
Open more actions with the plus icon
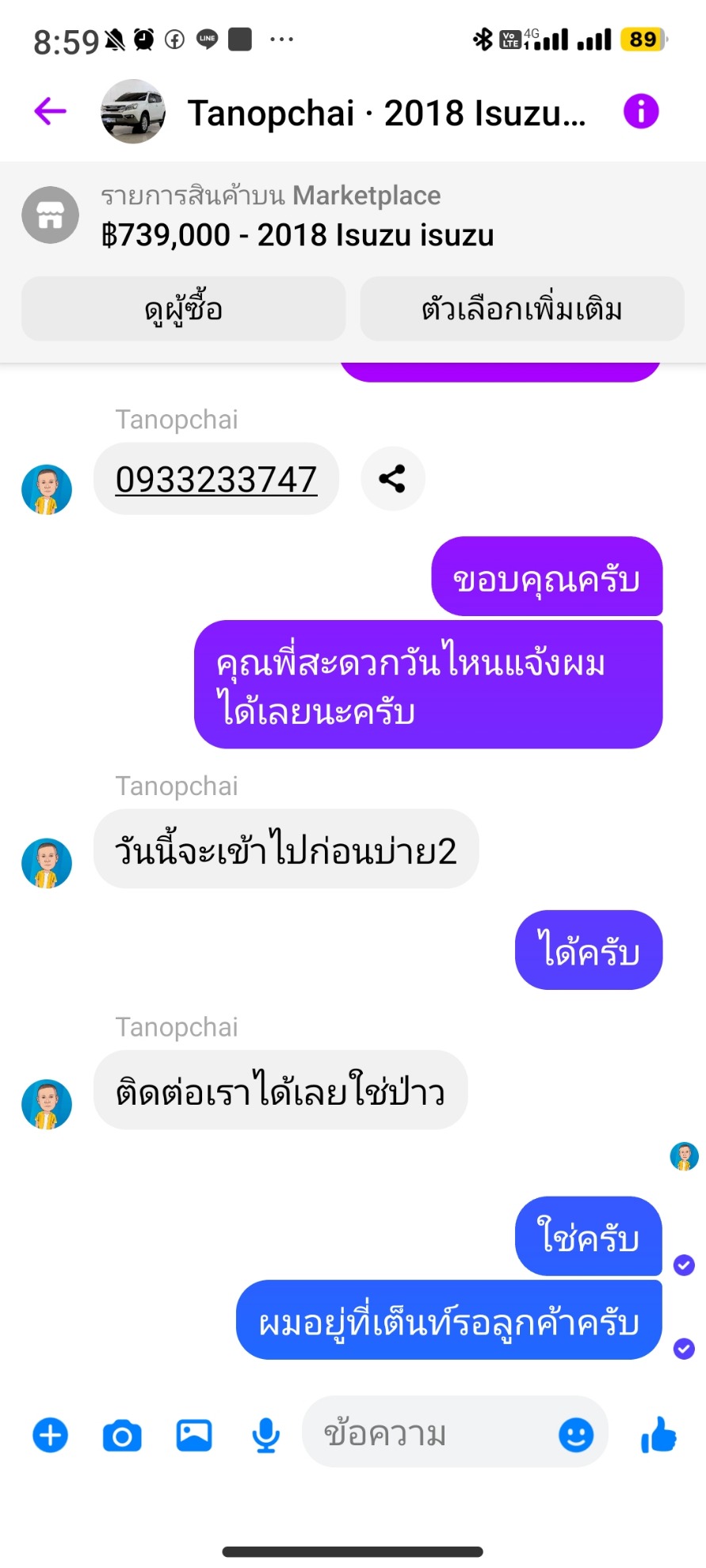tap(50, 1435)
